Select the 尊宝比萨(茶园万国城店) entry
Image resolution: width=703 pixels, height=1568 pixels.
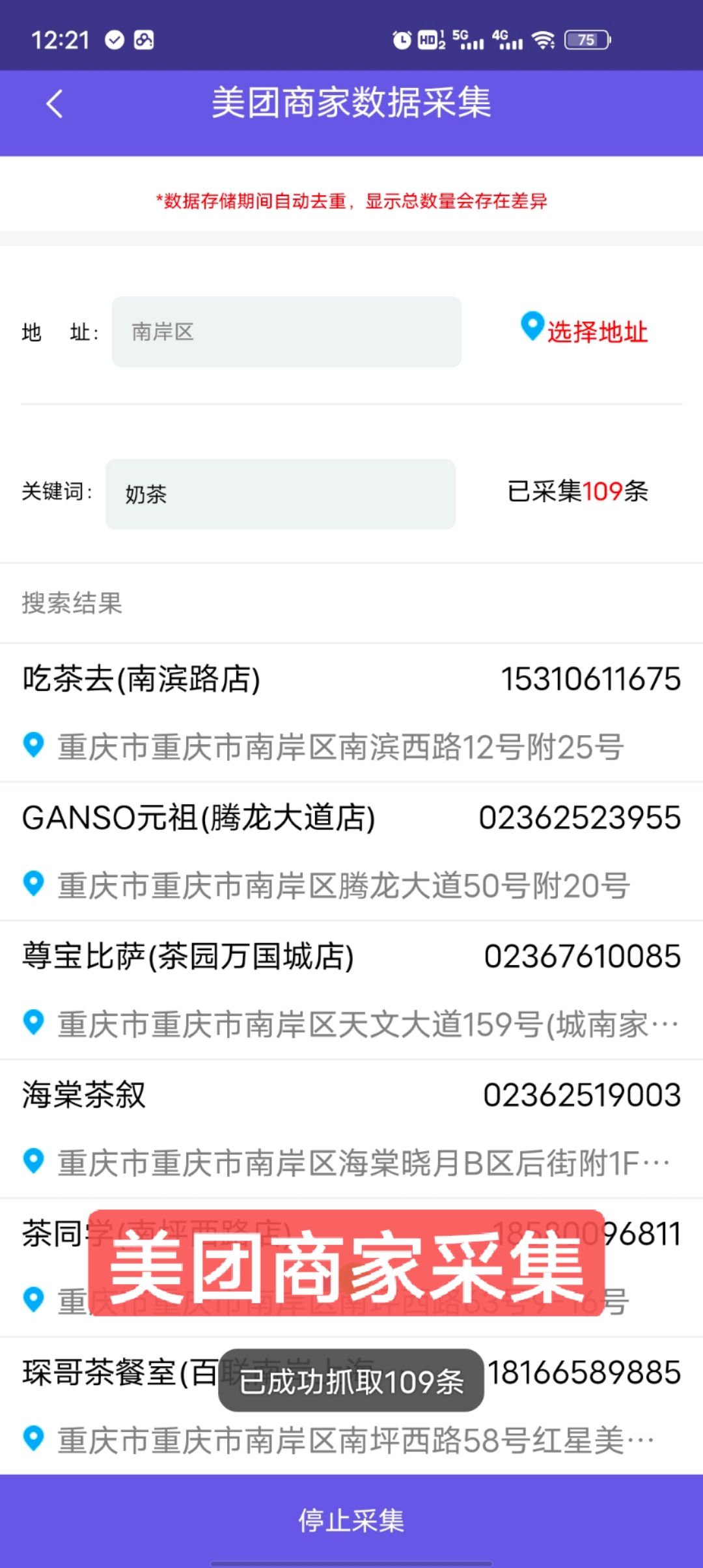351,990
